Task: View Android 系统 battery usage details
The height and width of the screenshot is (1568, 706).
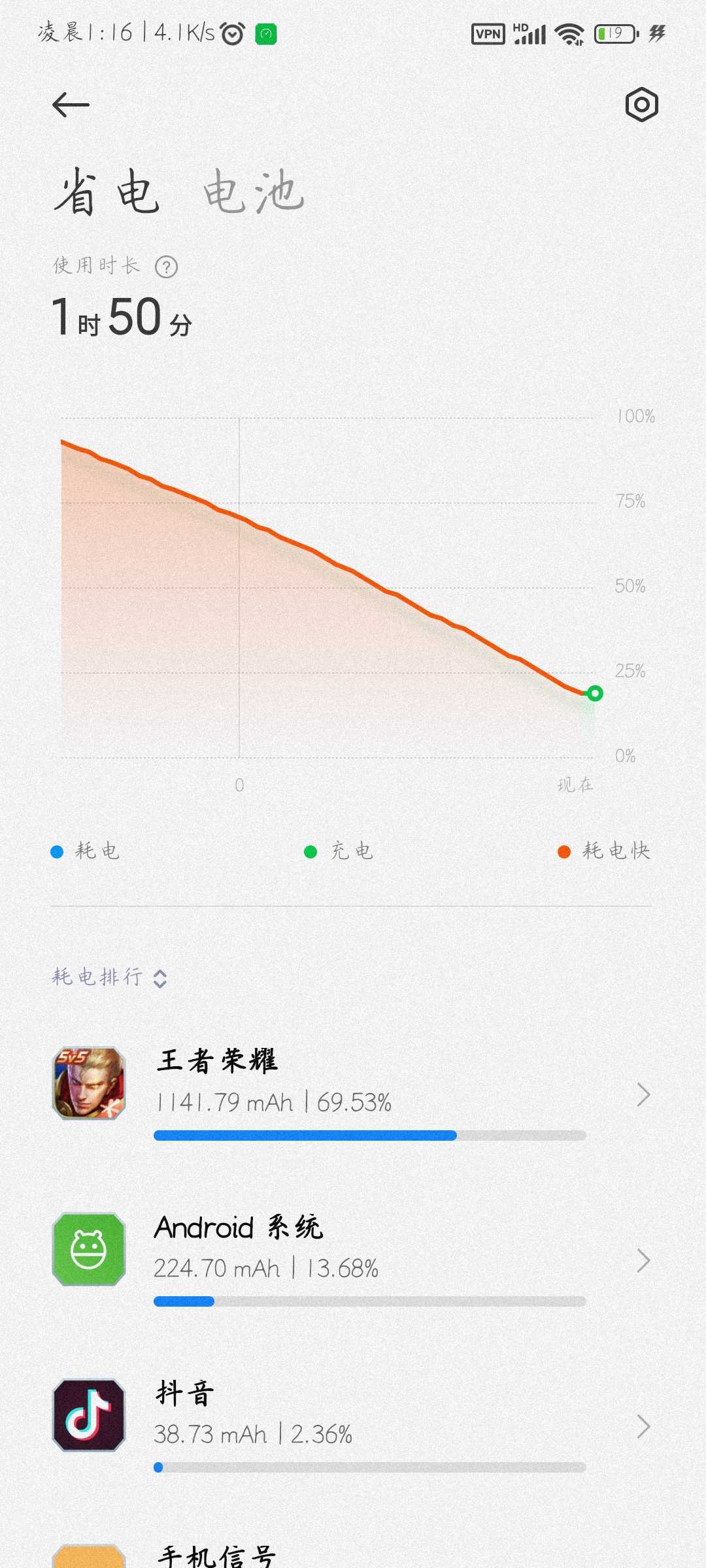Action: 352,1260
